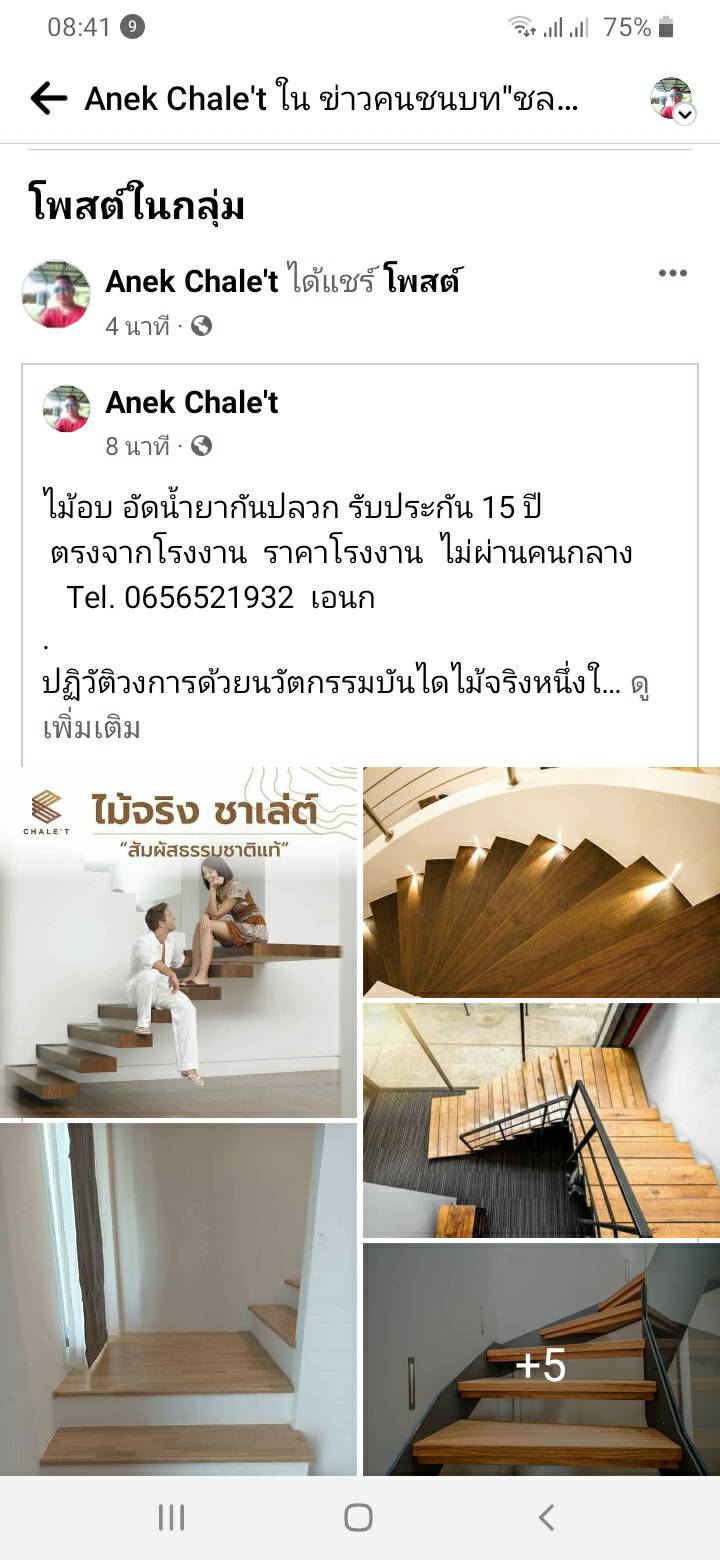
Task: Open the three-dot post options menu
Action: (x=672, y=274)
